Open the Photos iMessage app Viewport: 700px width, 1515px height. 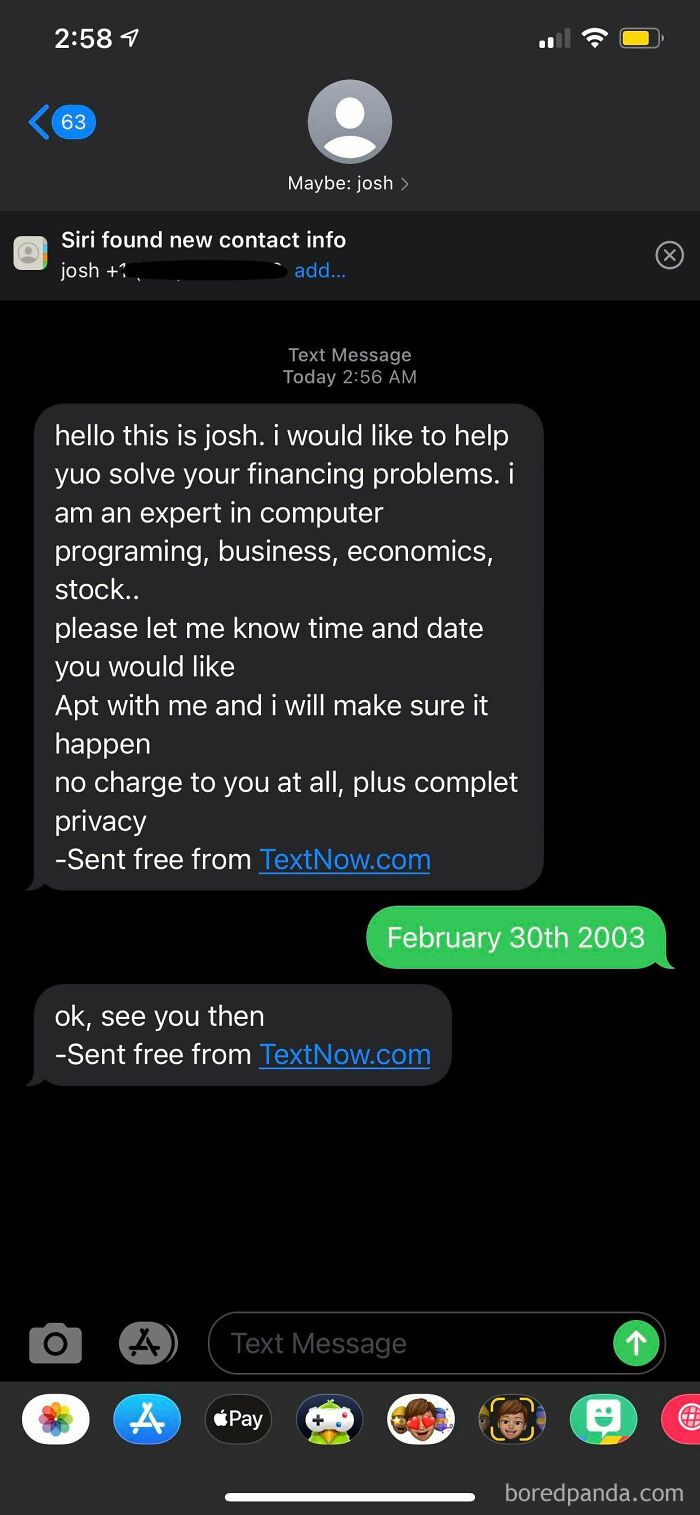(56, 1419)
